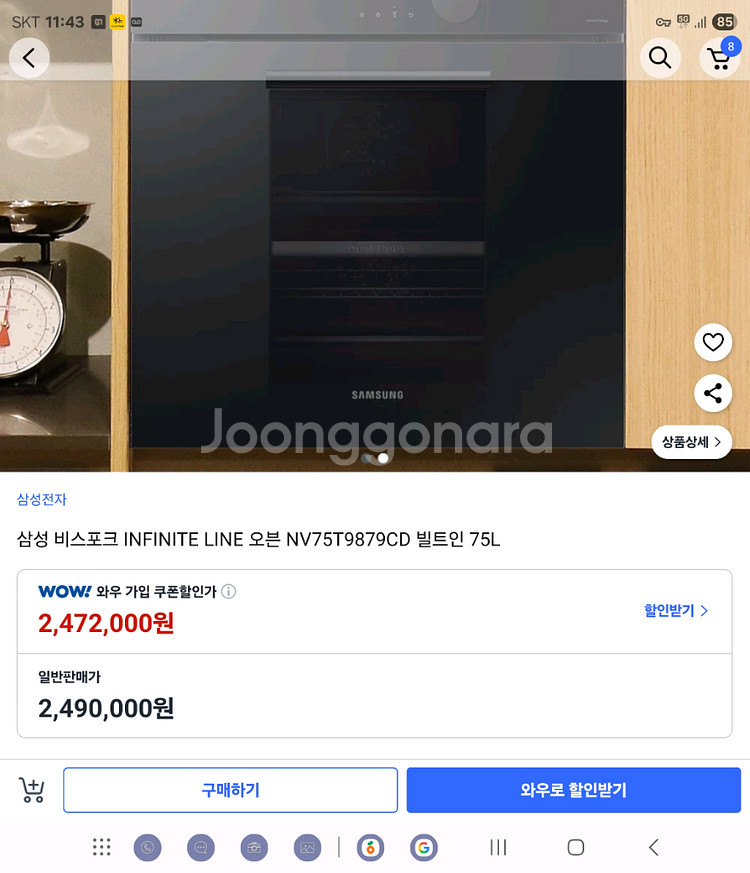Viewport: 750px width, 873px height.
Task: Tap 와우로 할인받기 blue button
Action: [574, 790]
